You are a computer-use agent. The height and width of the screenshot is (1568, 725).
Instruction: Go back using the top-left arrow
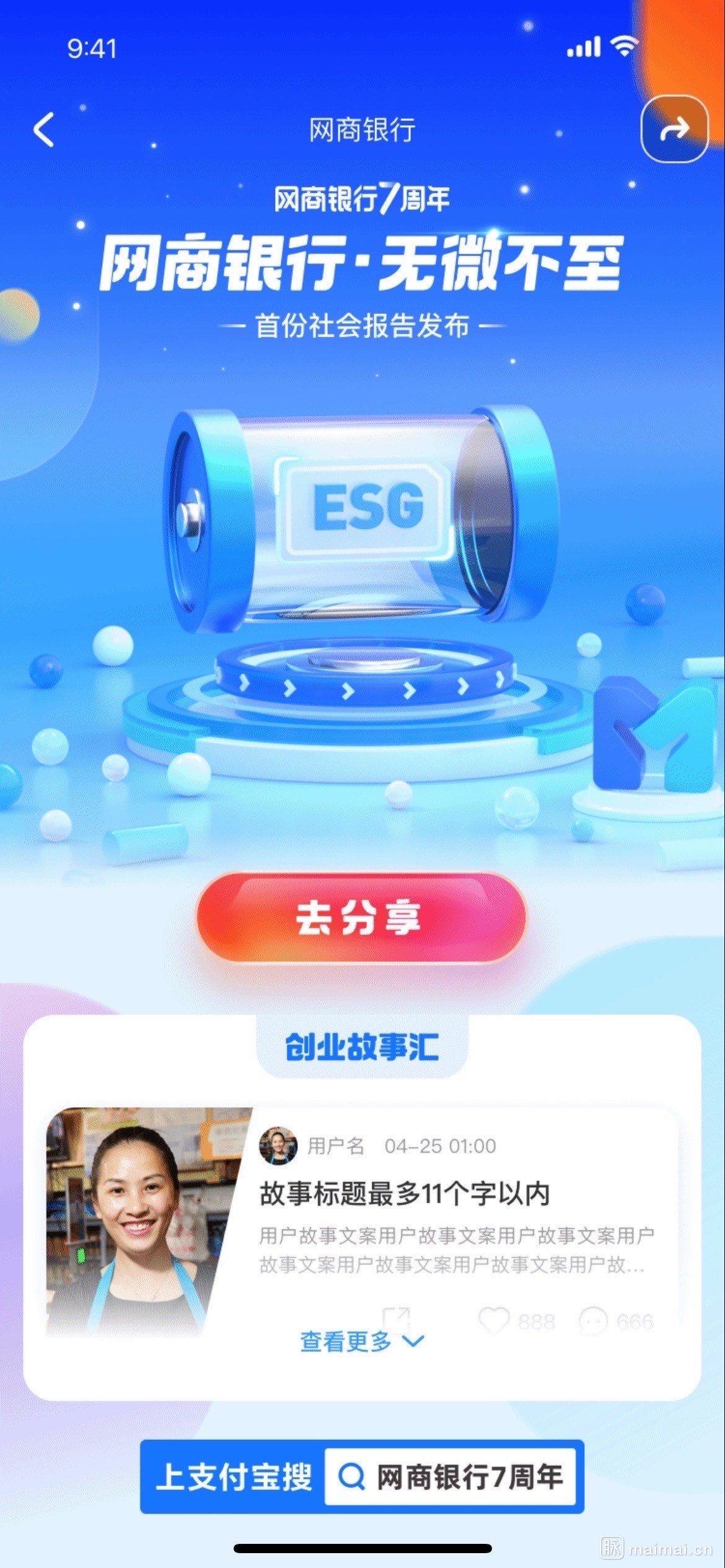(44, 130)
